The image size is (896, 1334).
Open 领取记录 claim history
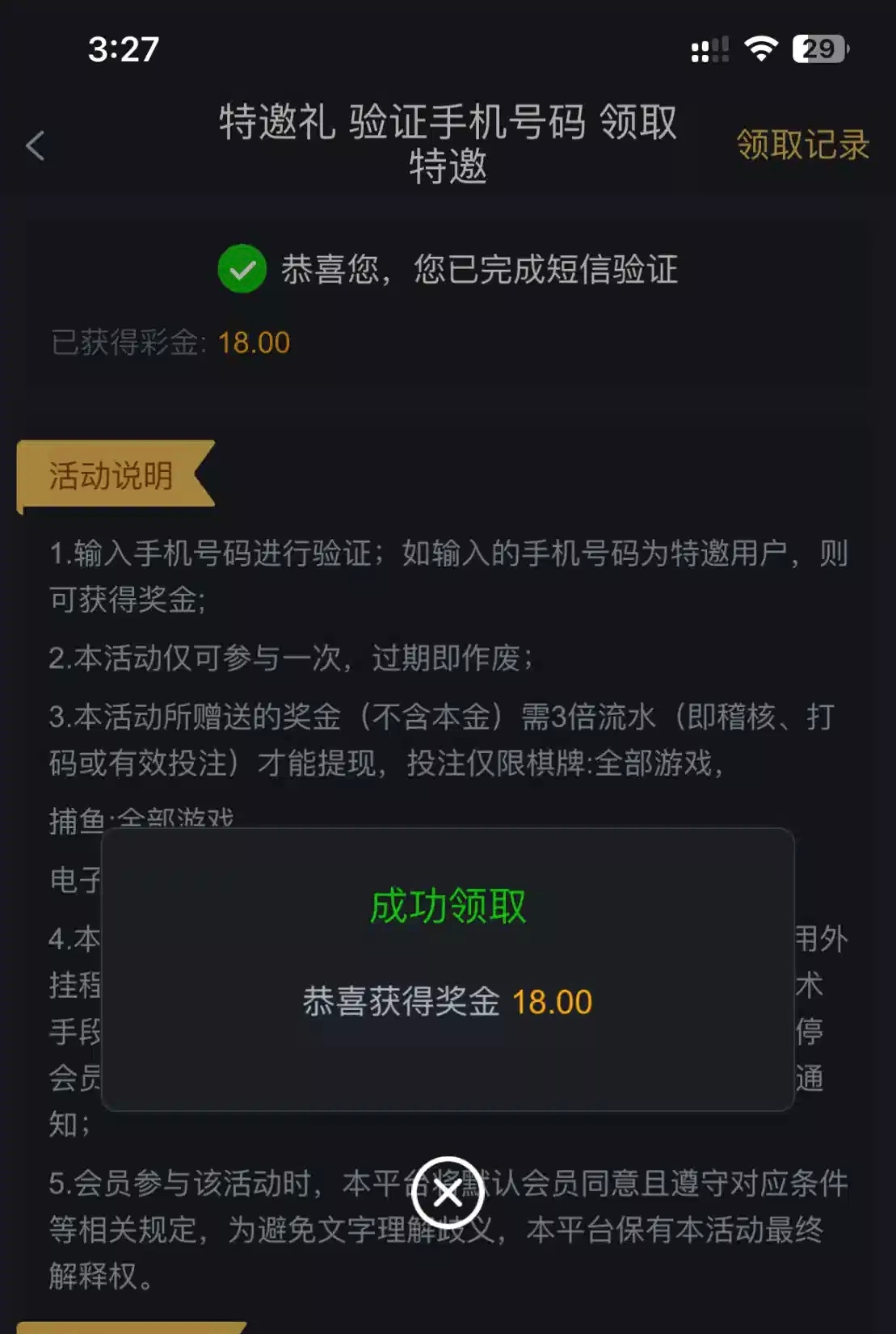801,145
